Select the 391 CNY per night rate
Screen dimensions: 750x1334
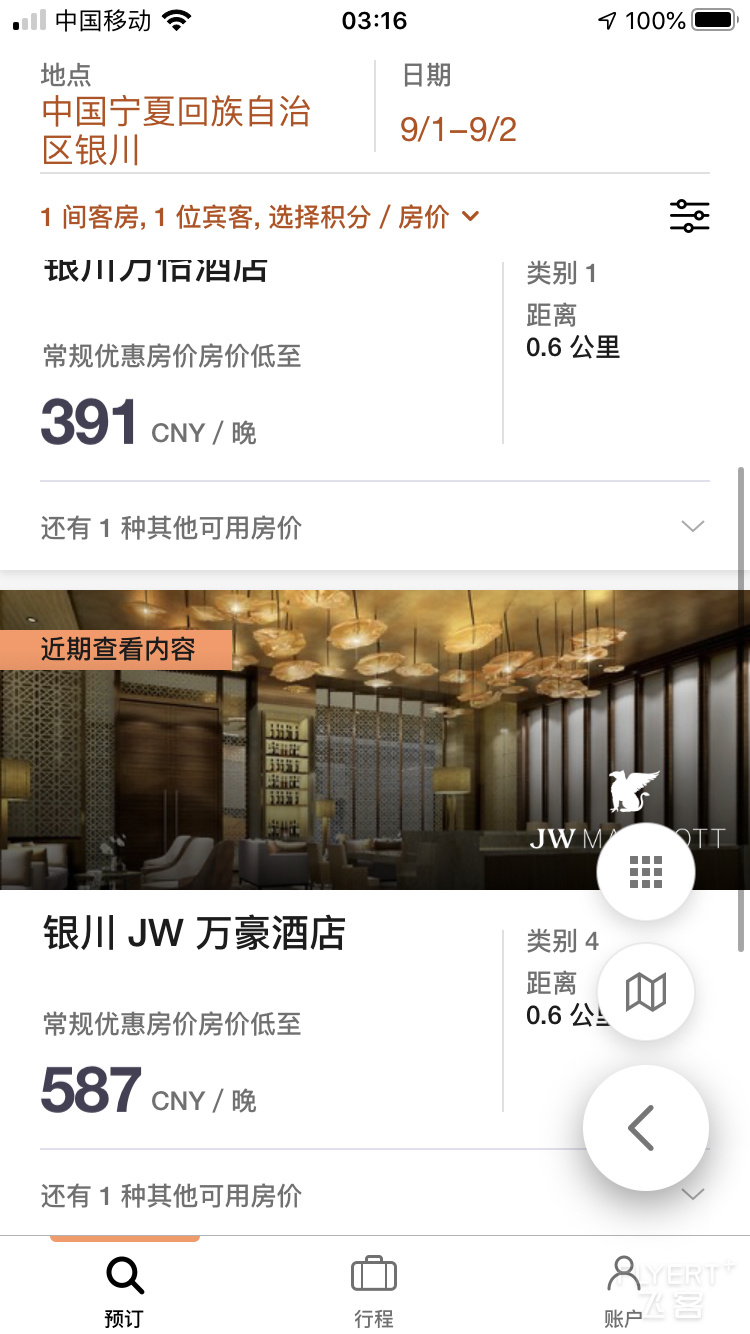(149, 422)
